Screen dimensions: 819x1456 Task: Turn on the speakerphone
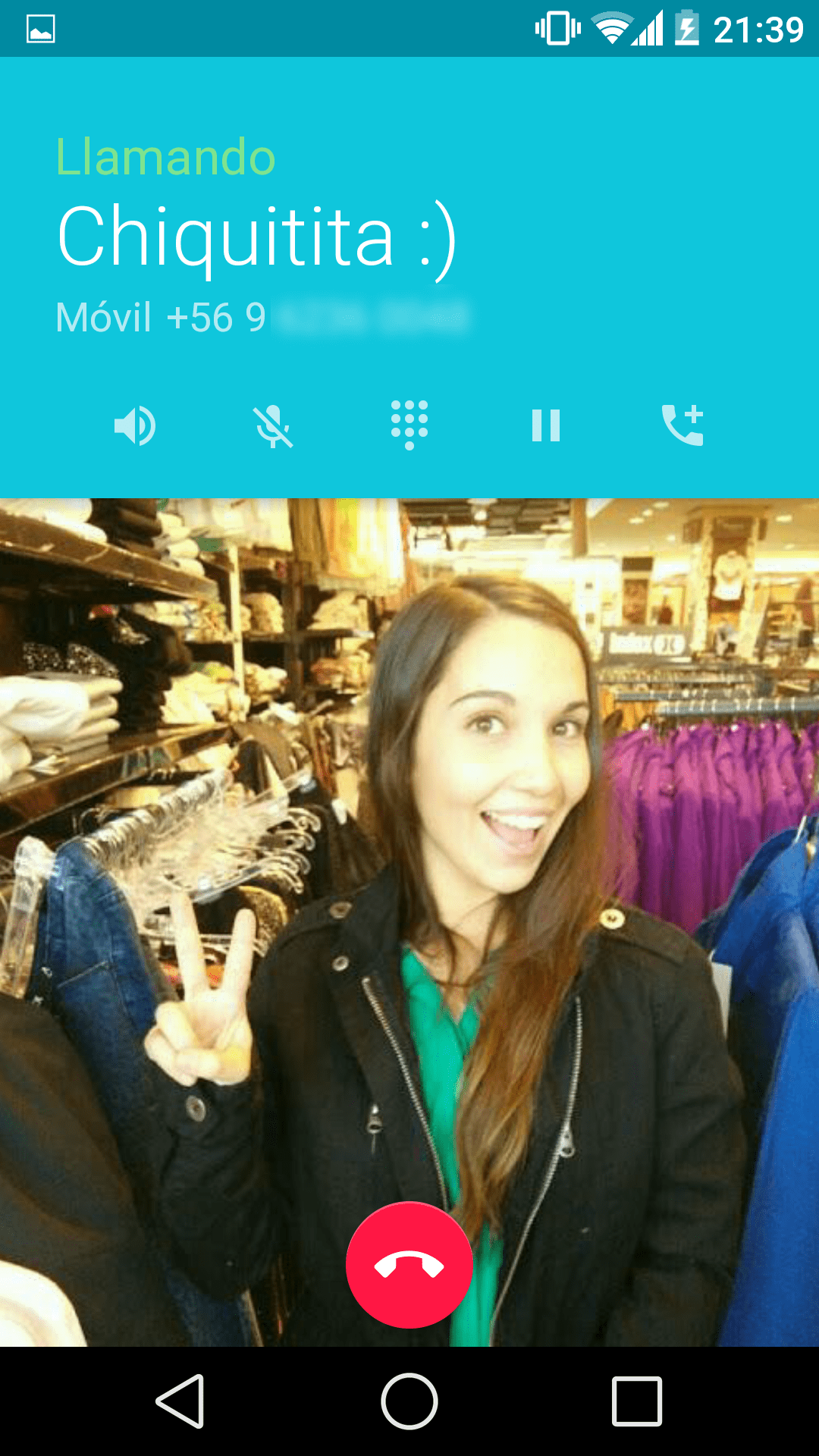click(x=135, y=425)
